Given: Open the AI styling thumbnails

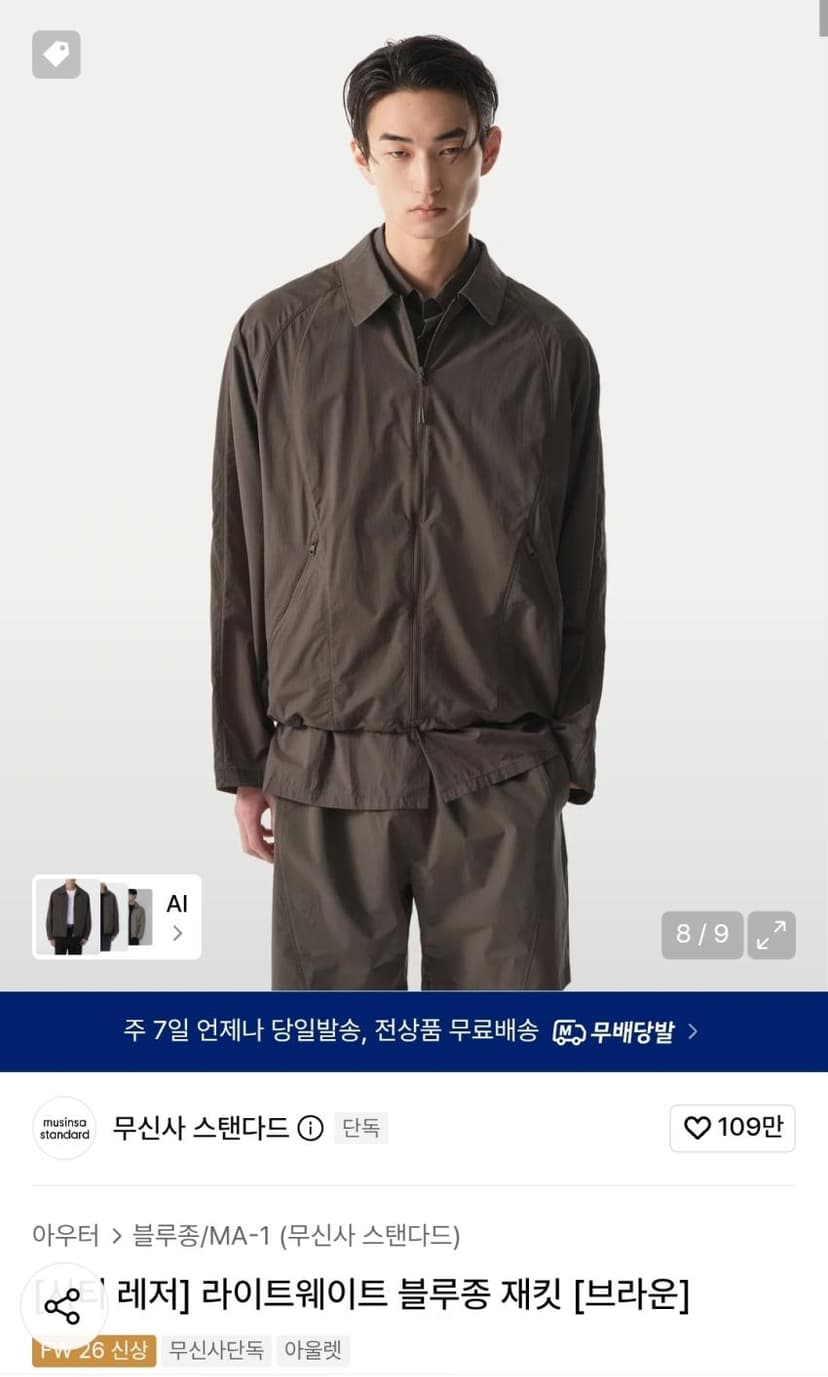Looking at the screenshot, I should pyautogui.click(x=117, y=917).
